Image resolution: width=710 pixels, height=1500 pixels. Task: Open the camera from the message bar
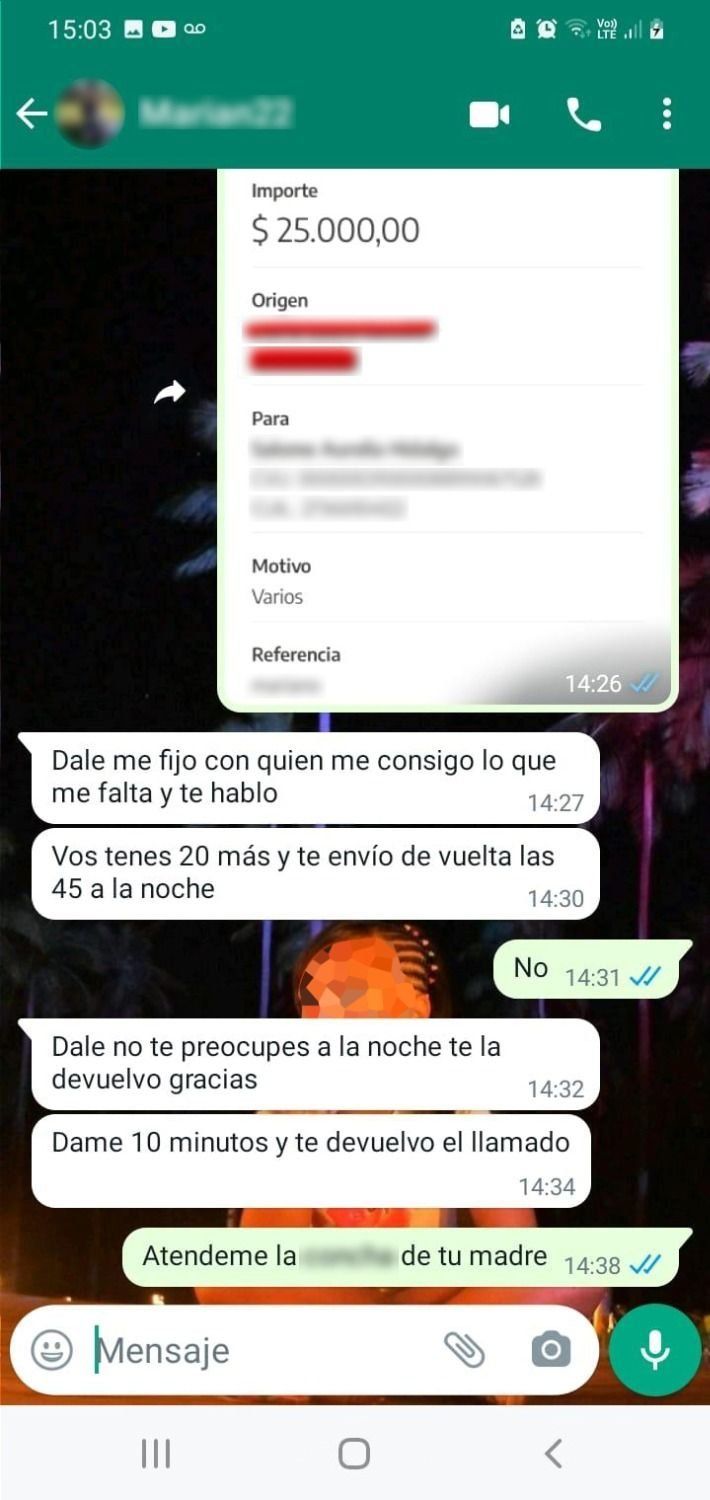point(550,1350)
